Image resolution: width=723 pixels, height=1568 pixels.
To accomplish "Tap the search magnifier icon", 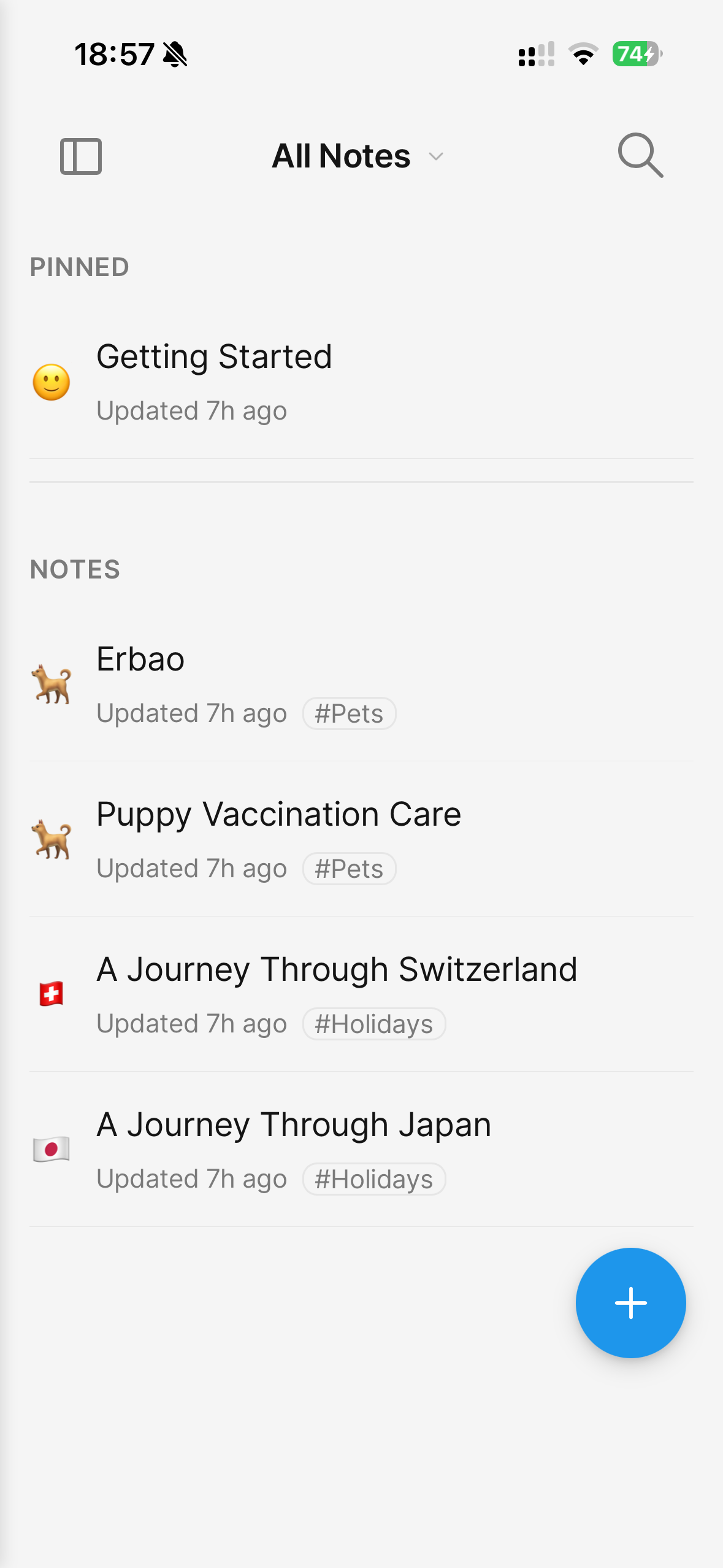I will [640, 155].
